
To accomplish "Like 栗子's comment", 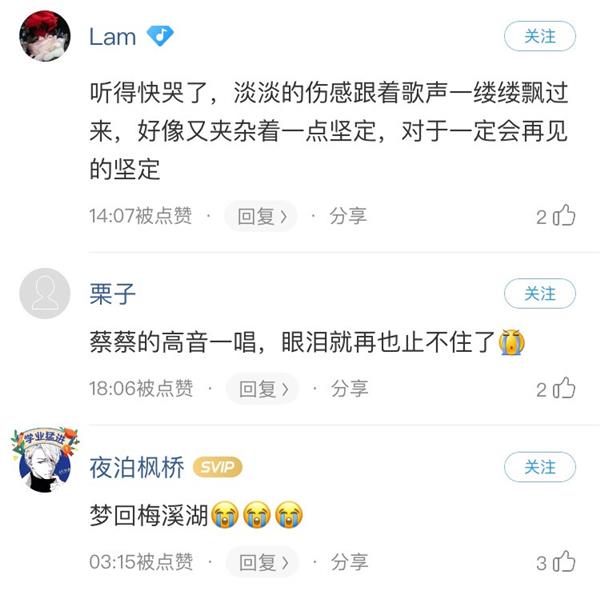I will click(565, 389).
